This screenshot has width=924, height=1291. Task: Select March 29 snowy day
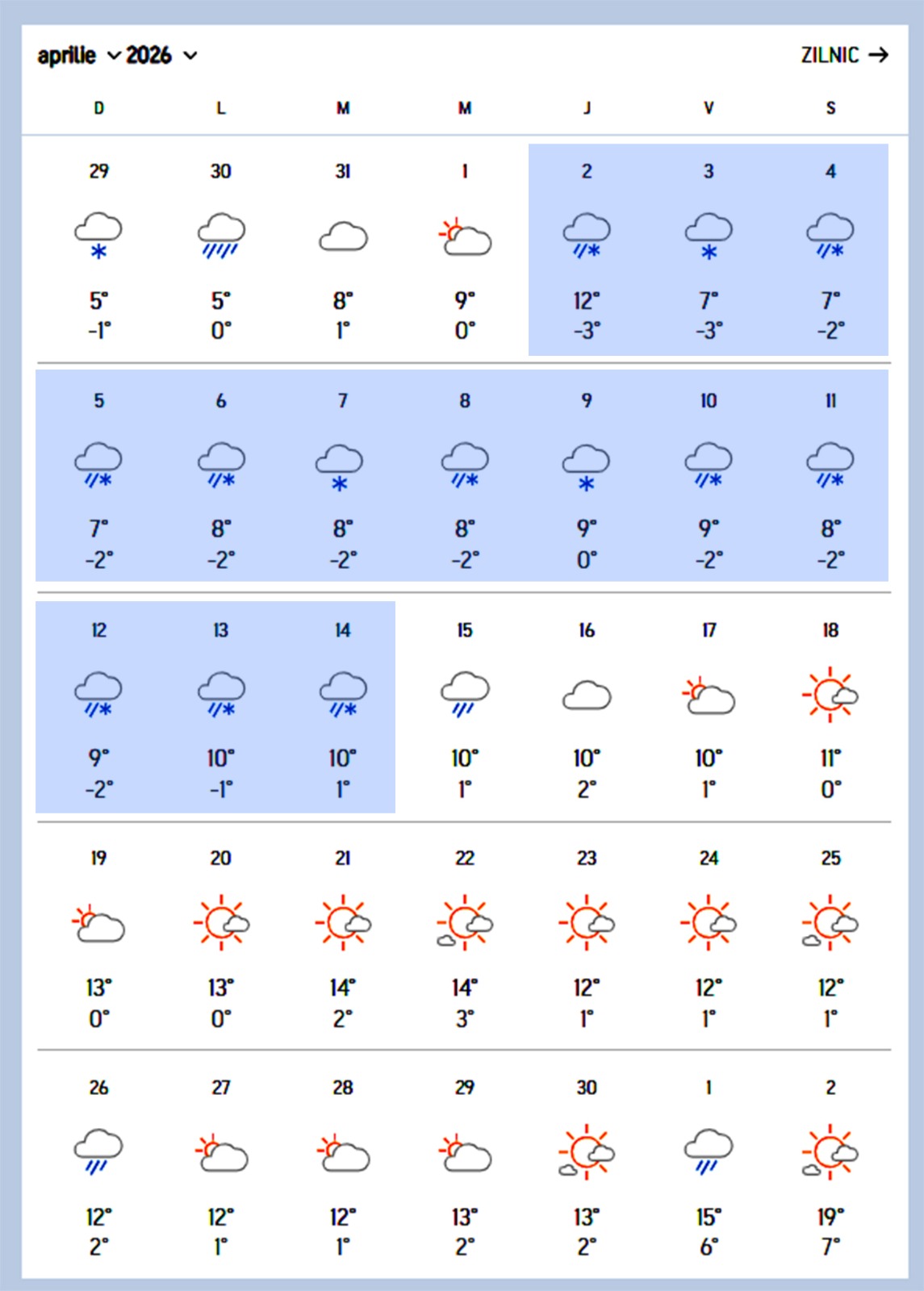(x=98, y=249)
